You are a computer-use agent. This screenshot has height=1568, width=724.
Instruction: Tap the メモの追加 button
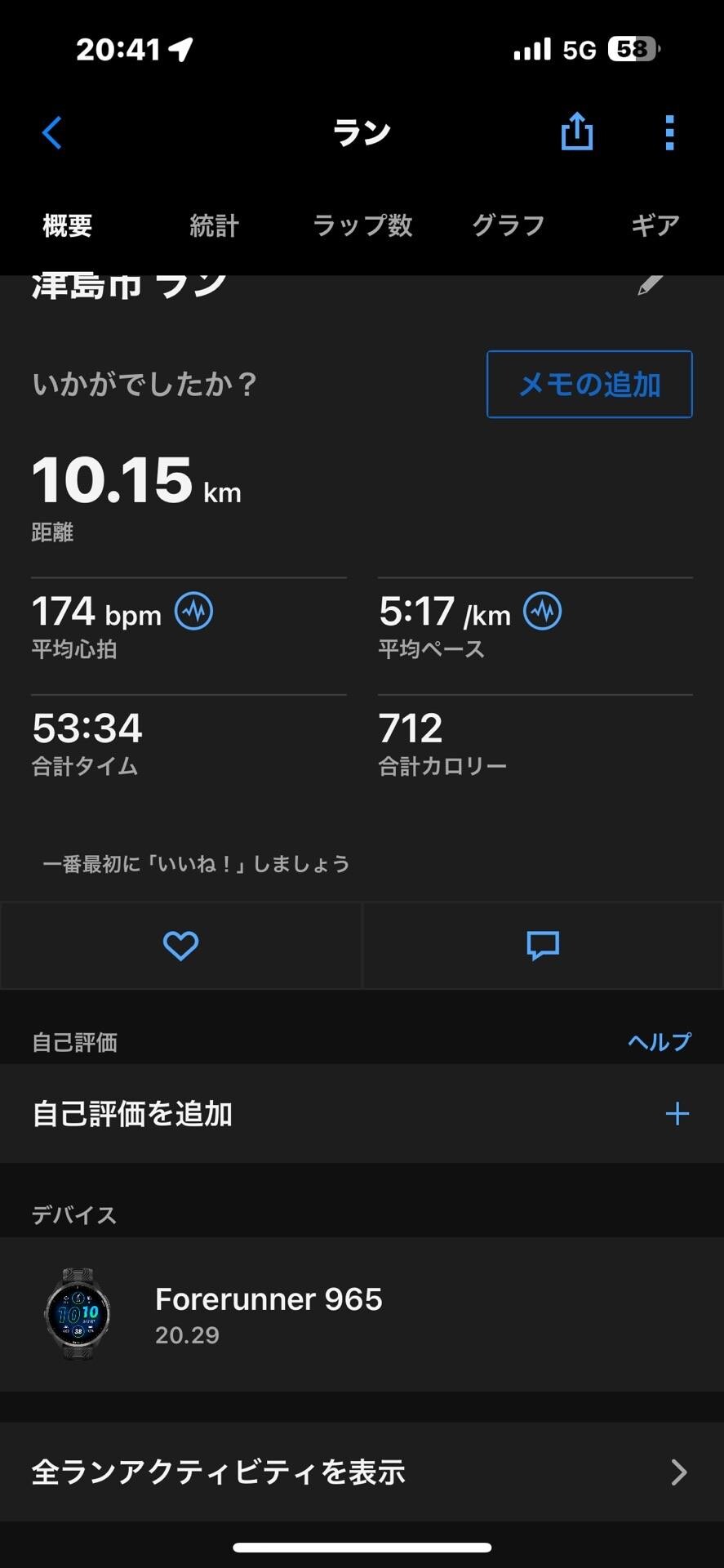coord(589,384)
